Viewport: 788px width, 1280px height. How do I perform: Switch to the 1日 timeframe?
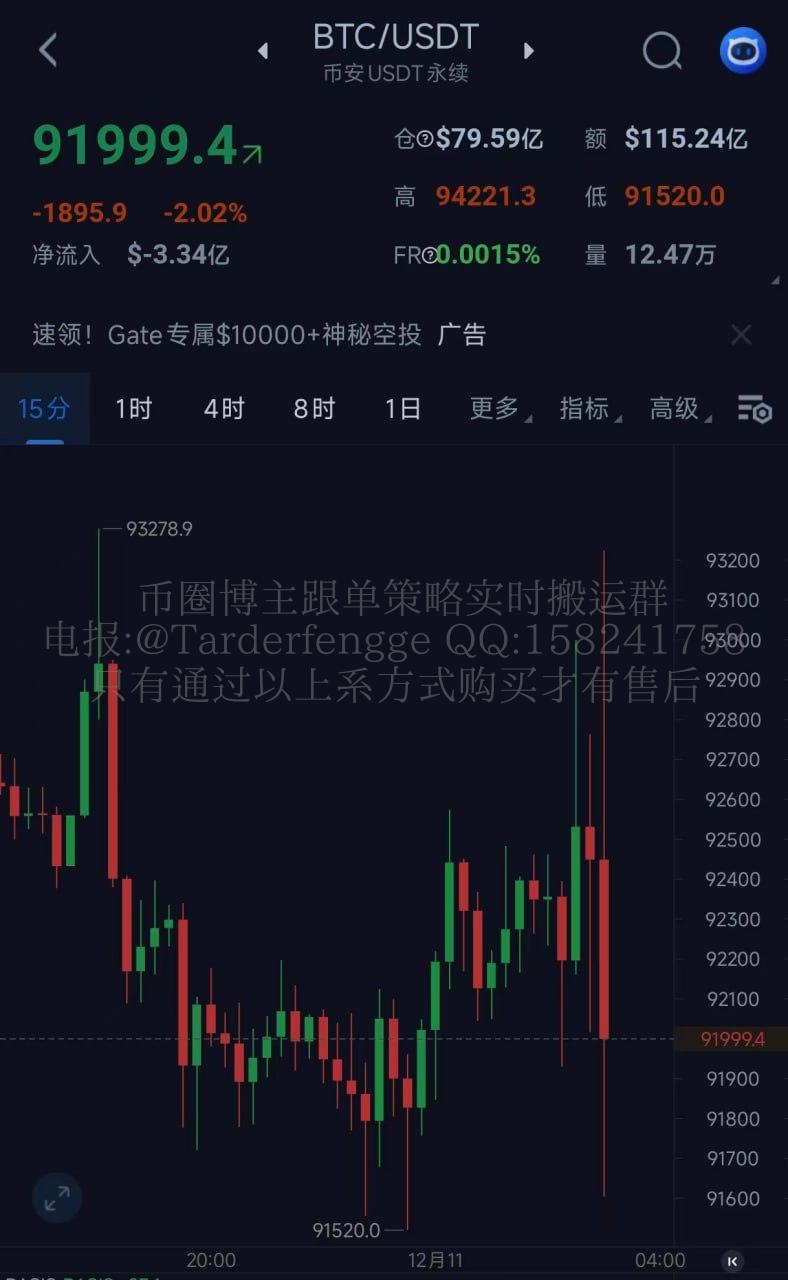click(403, 408)
